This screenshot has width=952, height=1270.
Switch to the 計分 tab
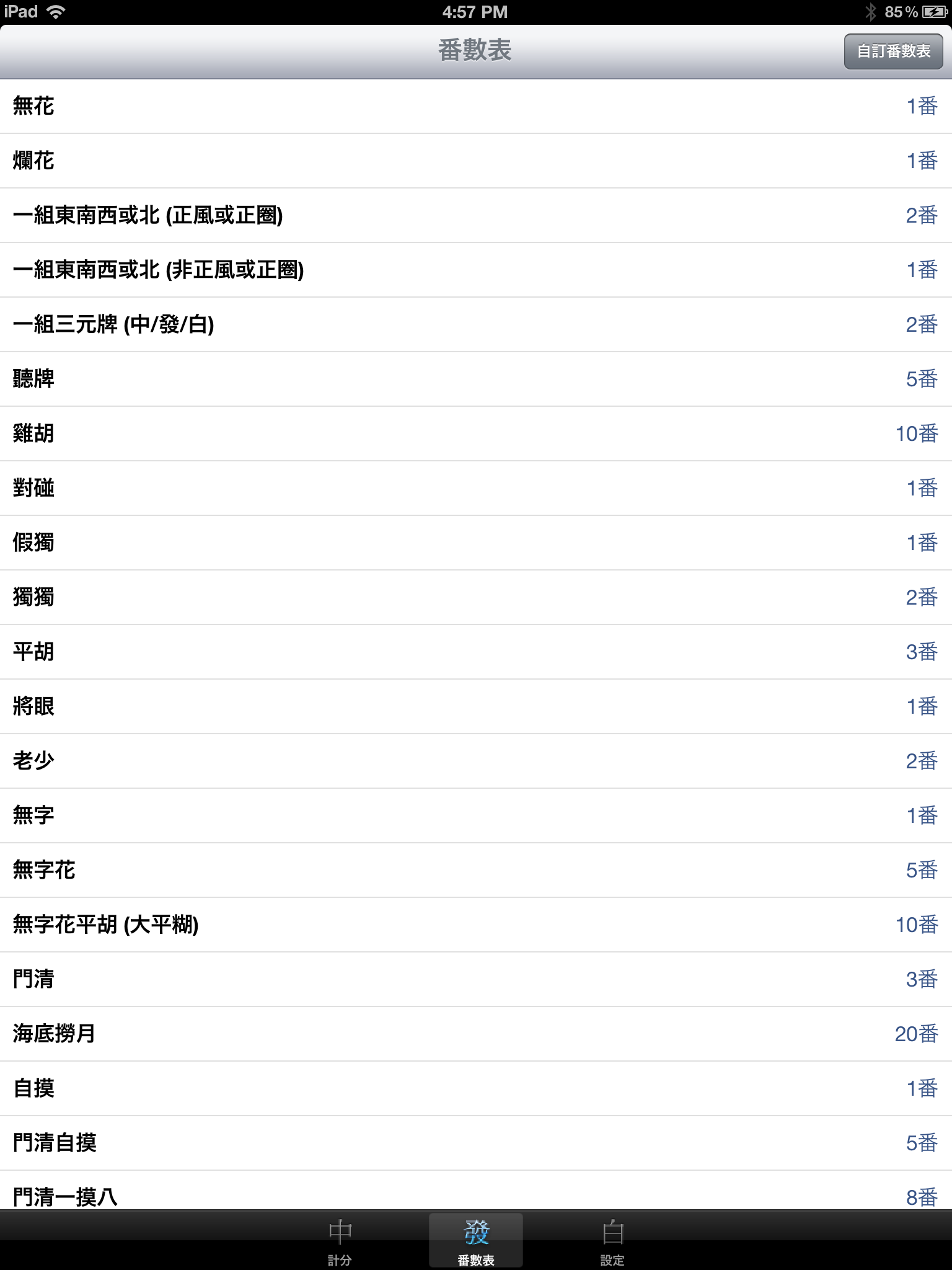click(x=340, y=1241)
